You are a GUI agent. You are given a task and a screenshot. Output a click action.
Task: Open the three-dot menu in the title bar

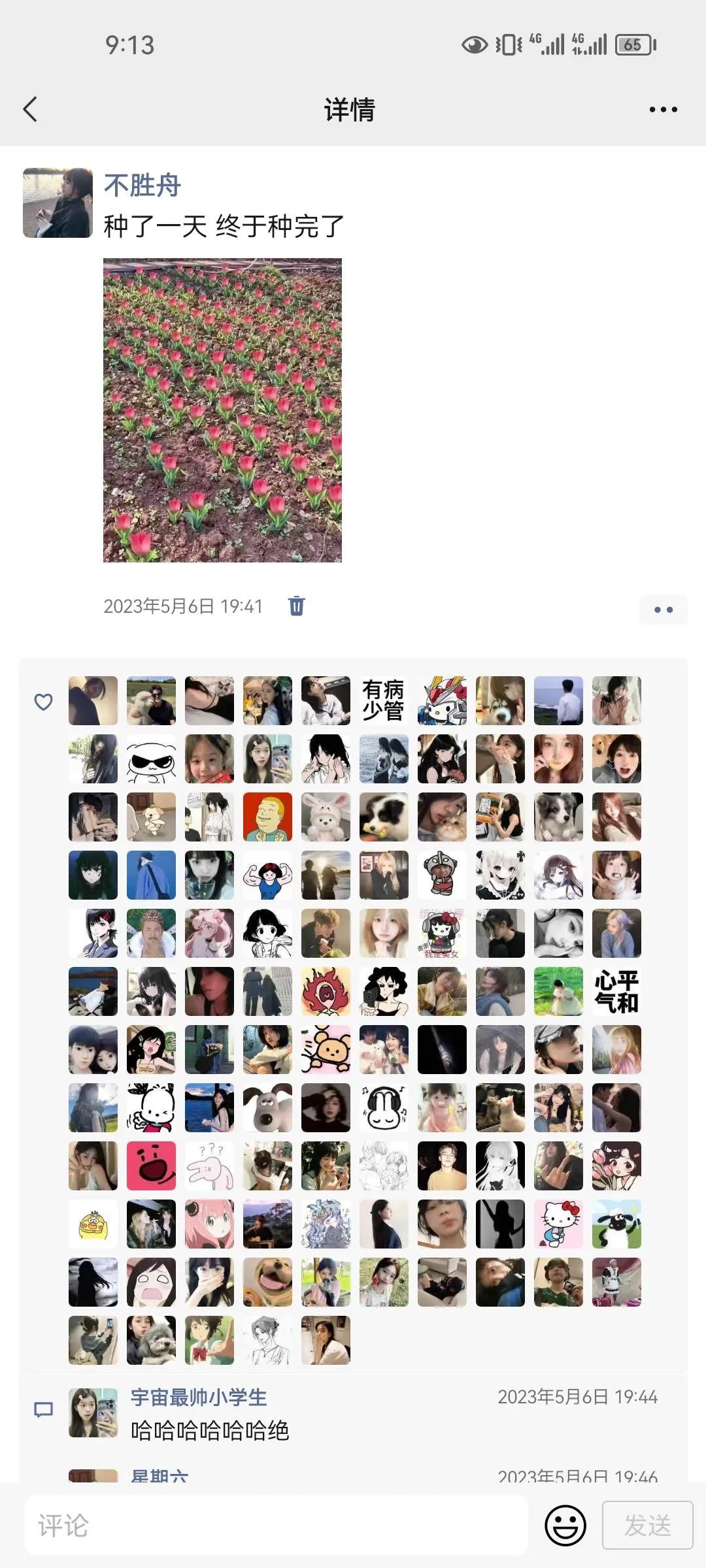pyautogui.click(x=663, y=109)
